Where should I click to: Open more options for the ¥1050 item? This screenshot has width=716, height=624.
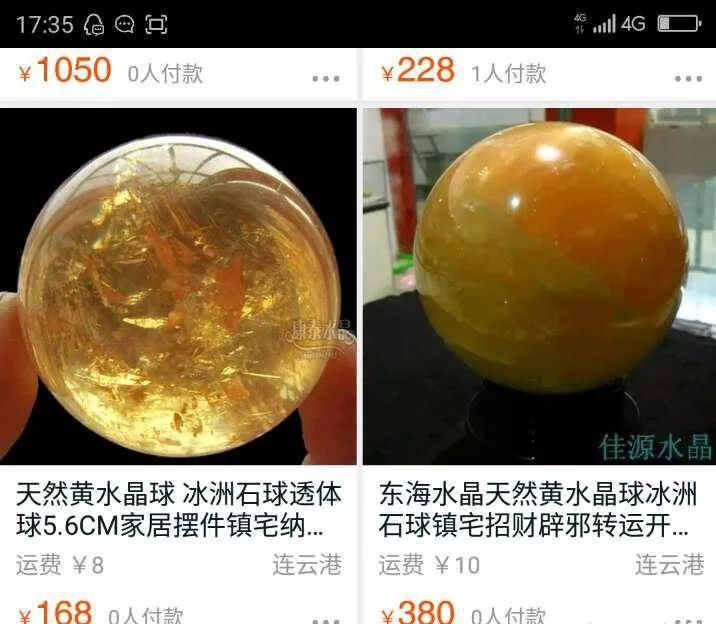coord(326,78)
